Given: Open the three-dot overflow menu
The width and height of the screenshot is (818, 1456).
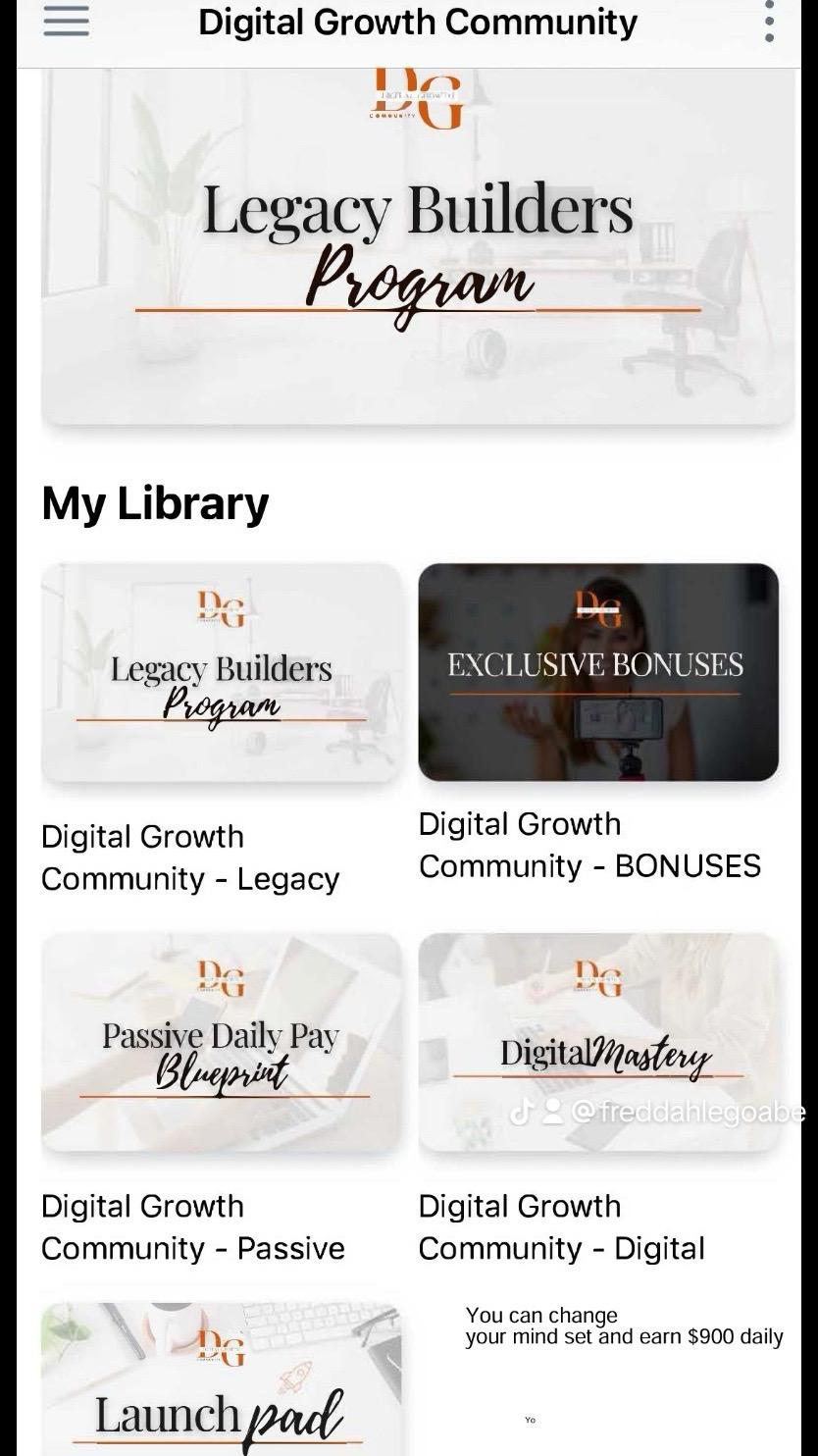Looking at the screenshot, I should click(x=769, y=22).
